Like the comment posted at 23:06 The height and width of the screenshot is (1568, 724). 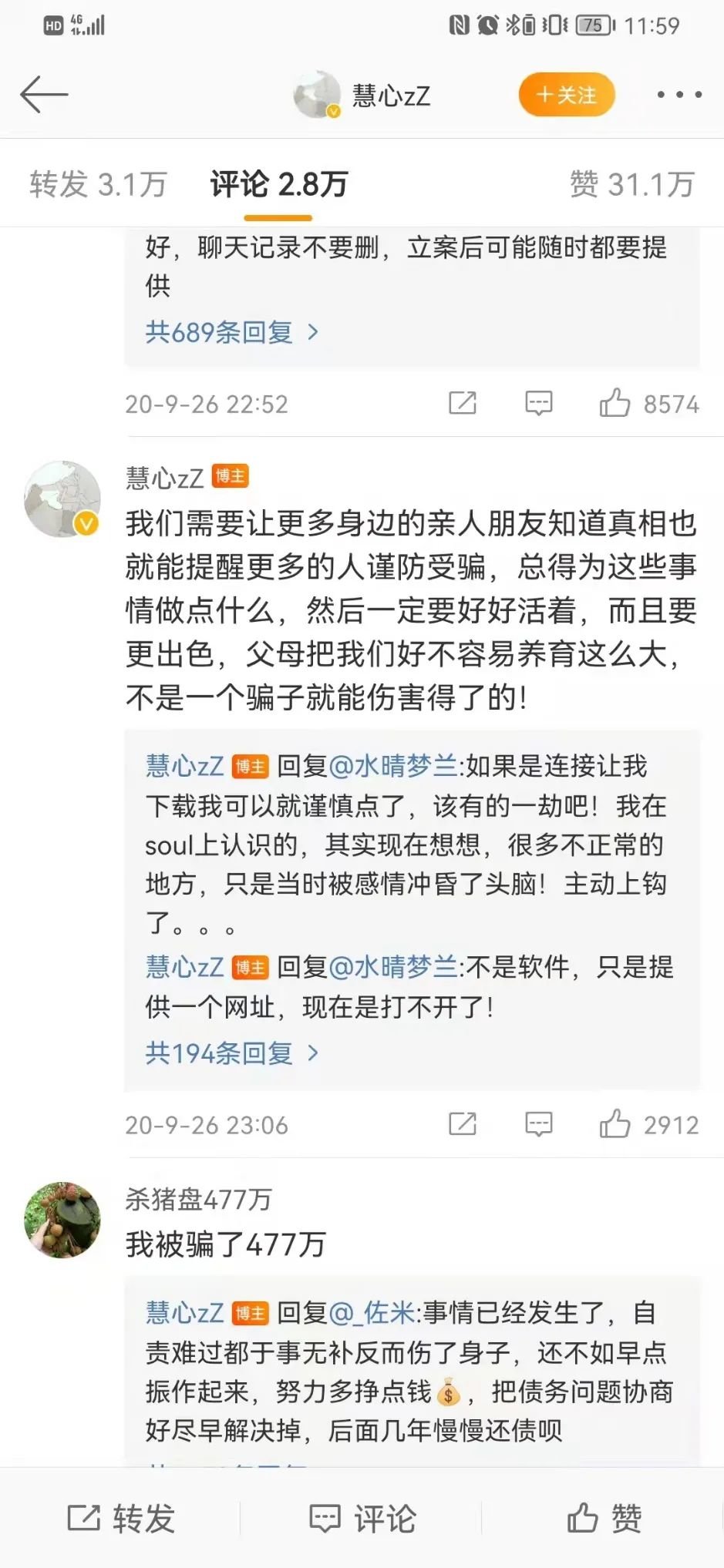[x=649, y=1124]
